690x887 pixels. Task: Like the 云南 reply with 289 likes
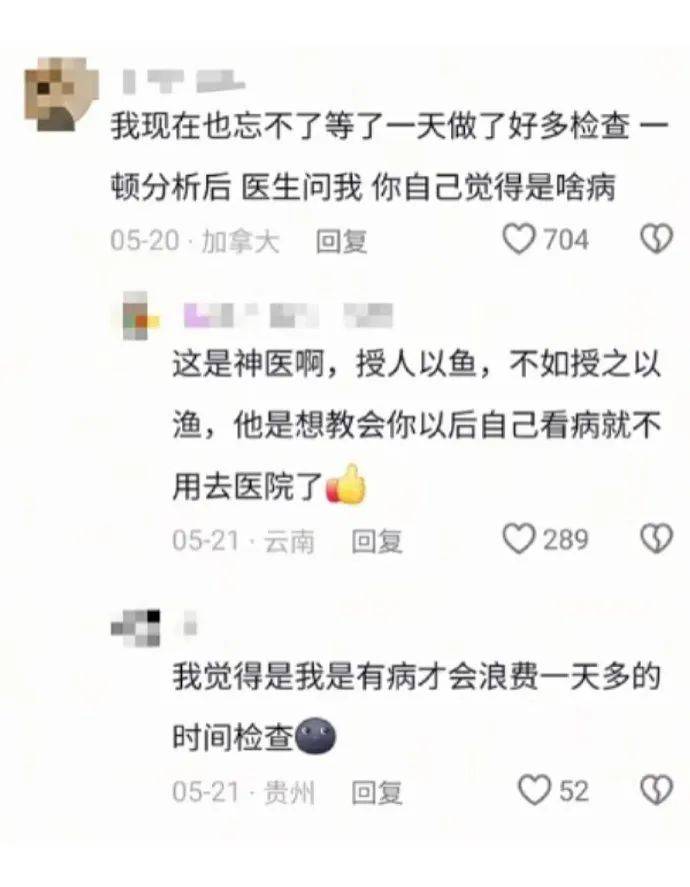pos(518,540)
